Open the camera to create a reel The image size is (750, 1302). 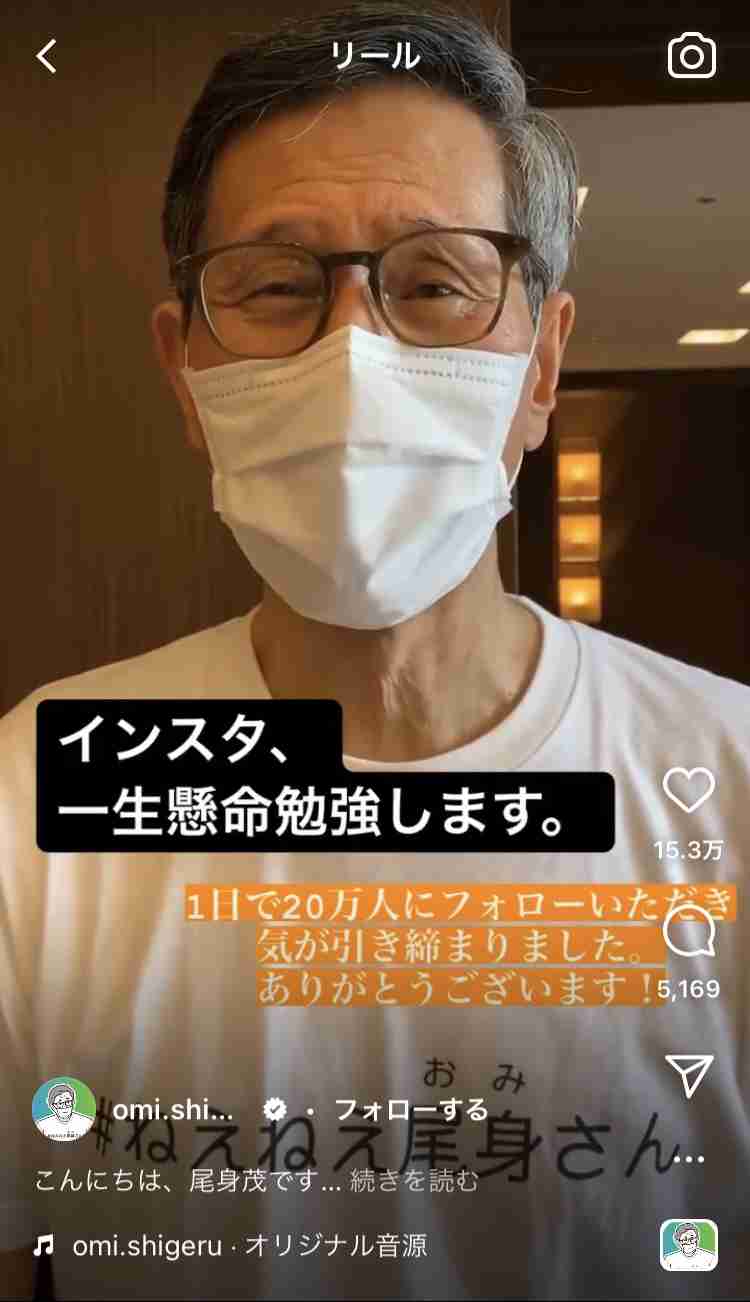click(692, 57)
